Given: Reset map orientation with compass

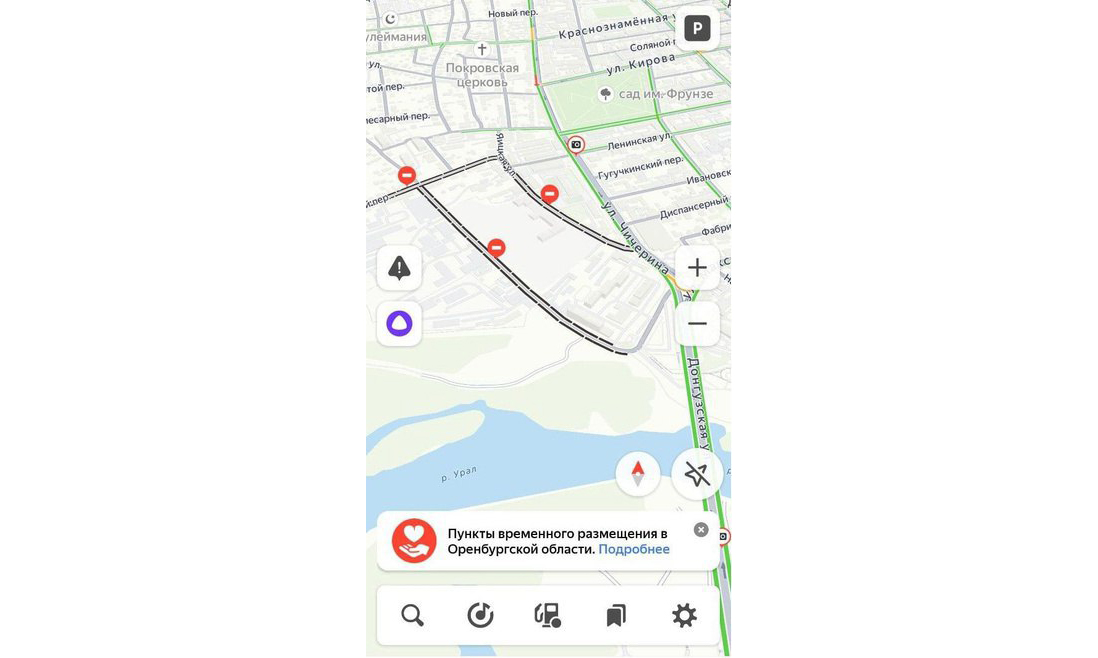Looking at the screenshot, I should pyautogui.click(x=638, y=473).
